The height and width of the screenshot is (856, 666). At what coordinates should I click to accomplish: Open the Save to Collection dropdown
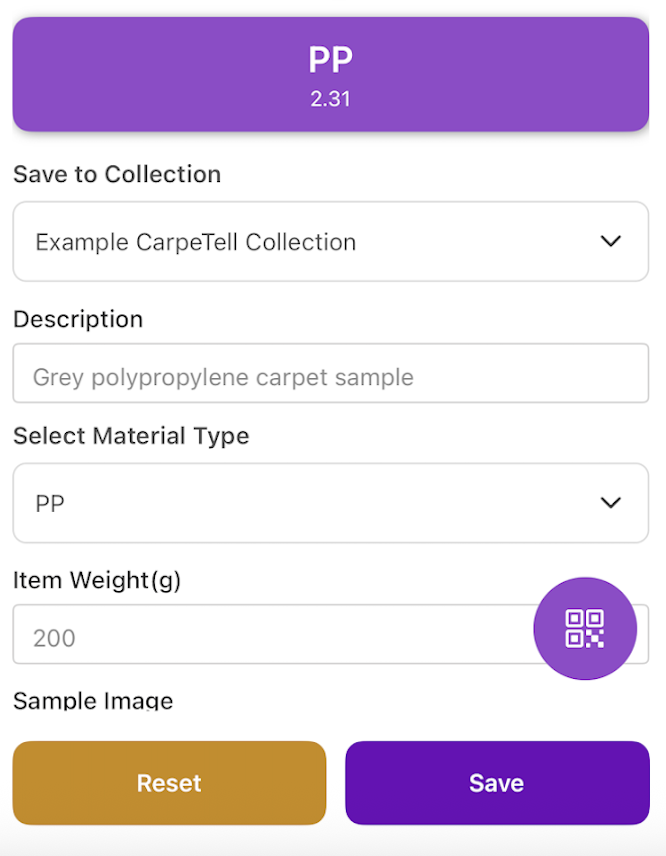pyautogui.click(x=330, y=242)
